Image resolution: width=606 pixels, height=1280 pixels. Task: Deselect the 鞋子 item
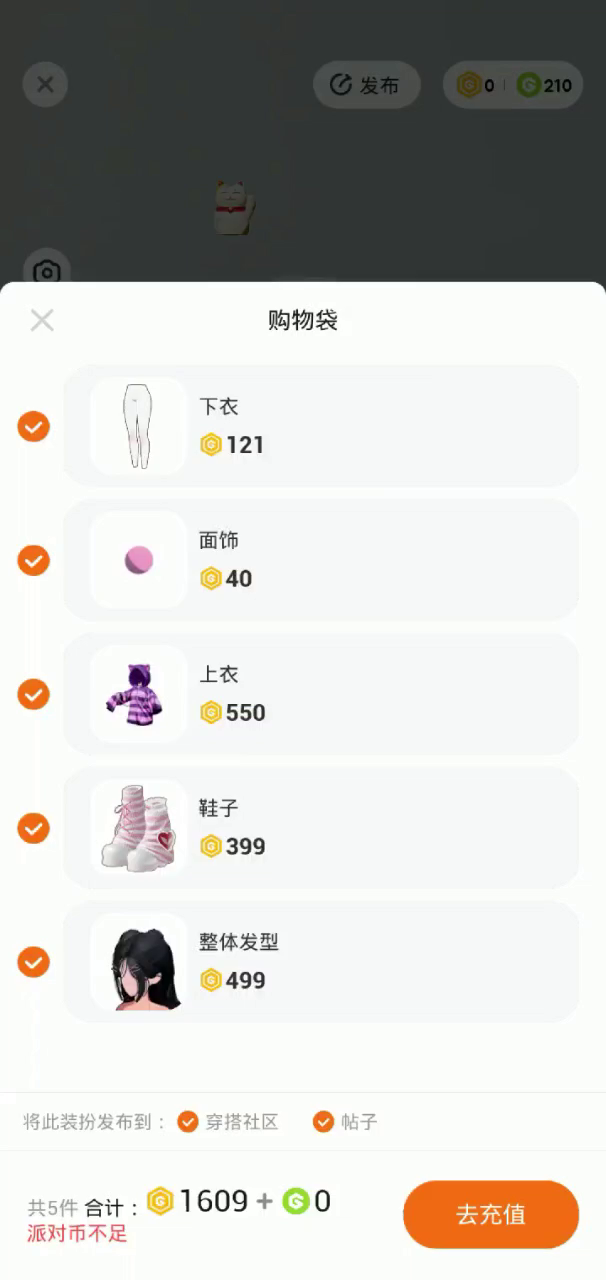(x=34, y=828)
